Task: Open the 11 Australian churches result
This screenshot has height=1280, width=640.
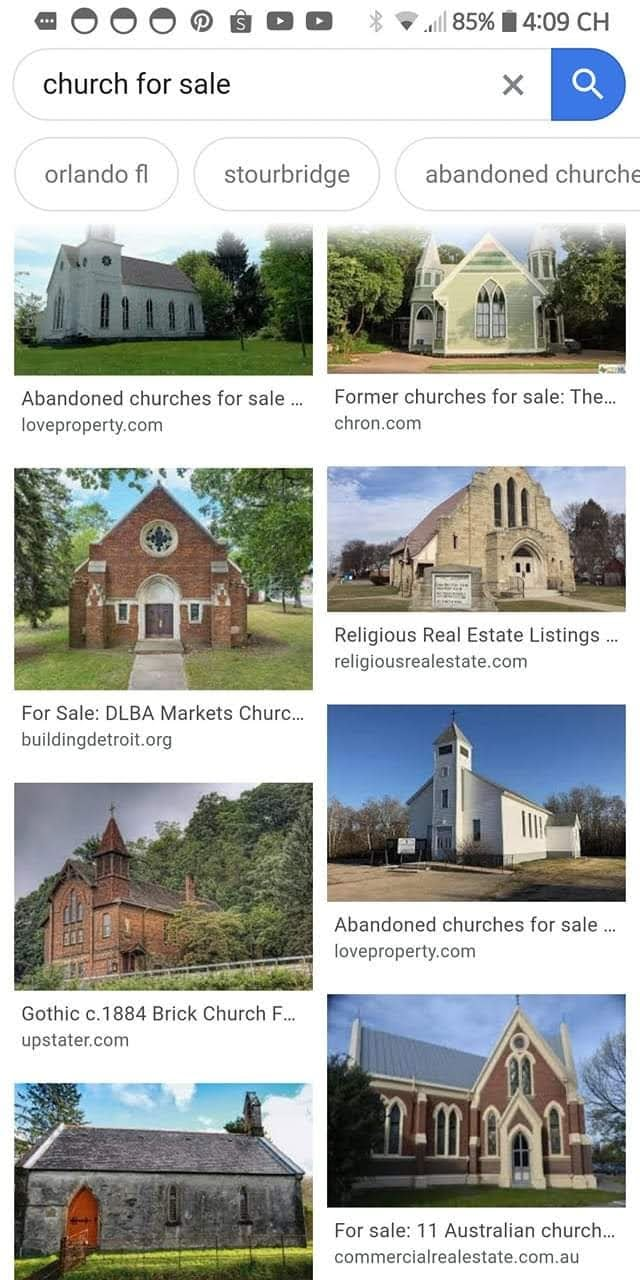Action: [476, 1100]
